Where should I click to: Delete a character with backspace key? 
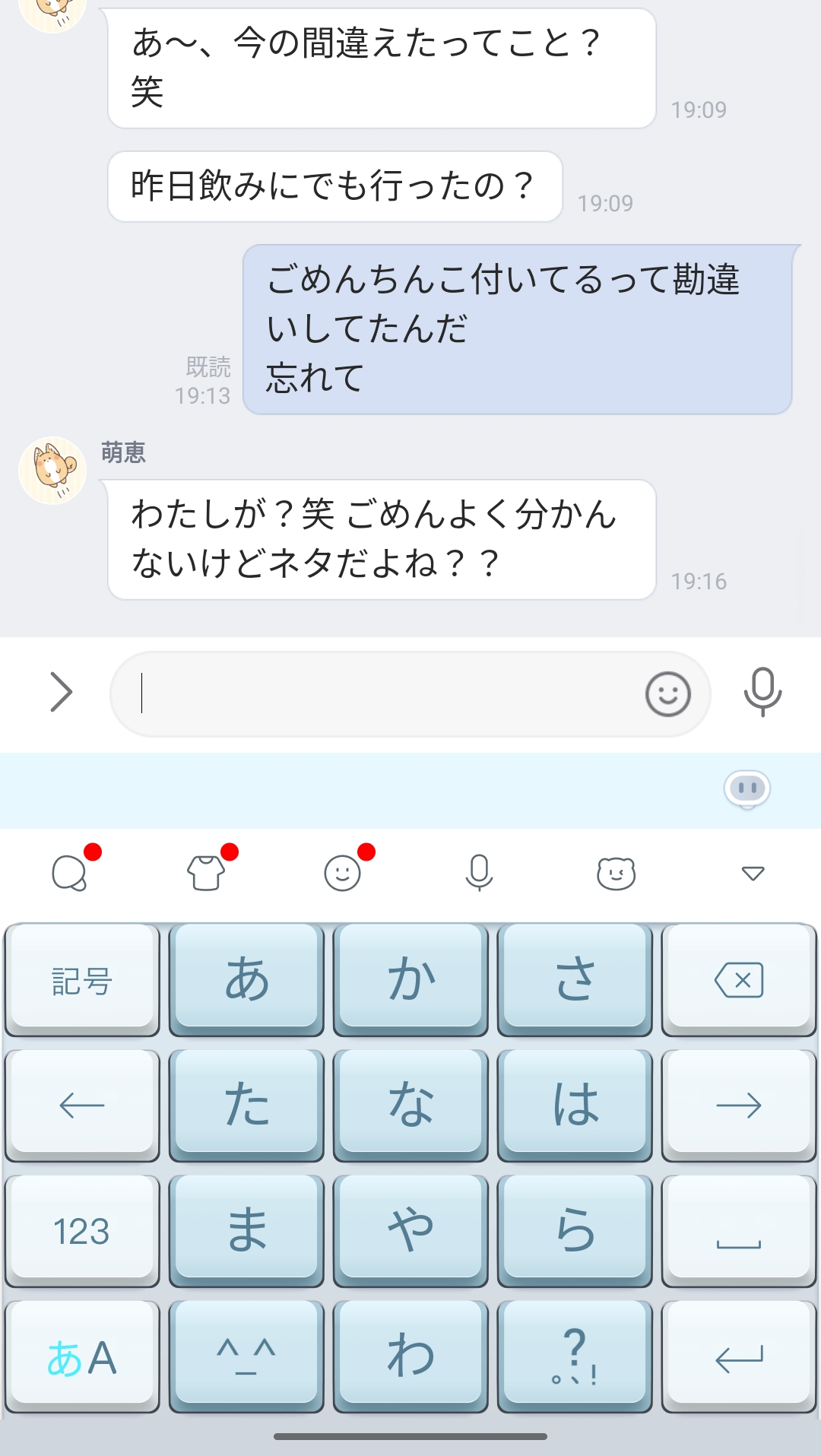[739, 979]
